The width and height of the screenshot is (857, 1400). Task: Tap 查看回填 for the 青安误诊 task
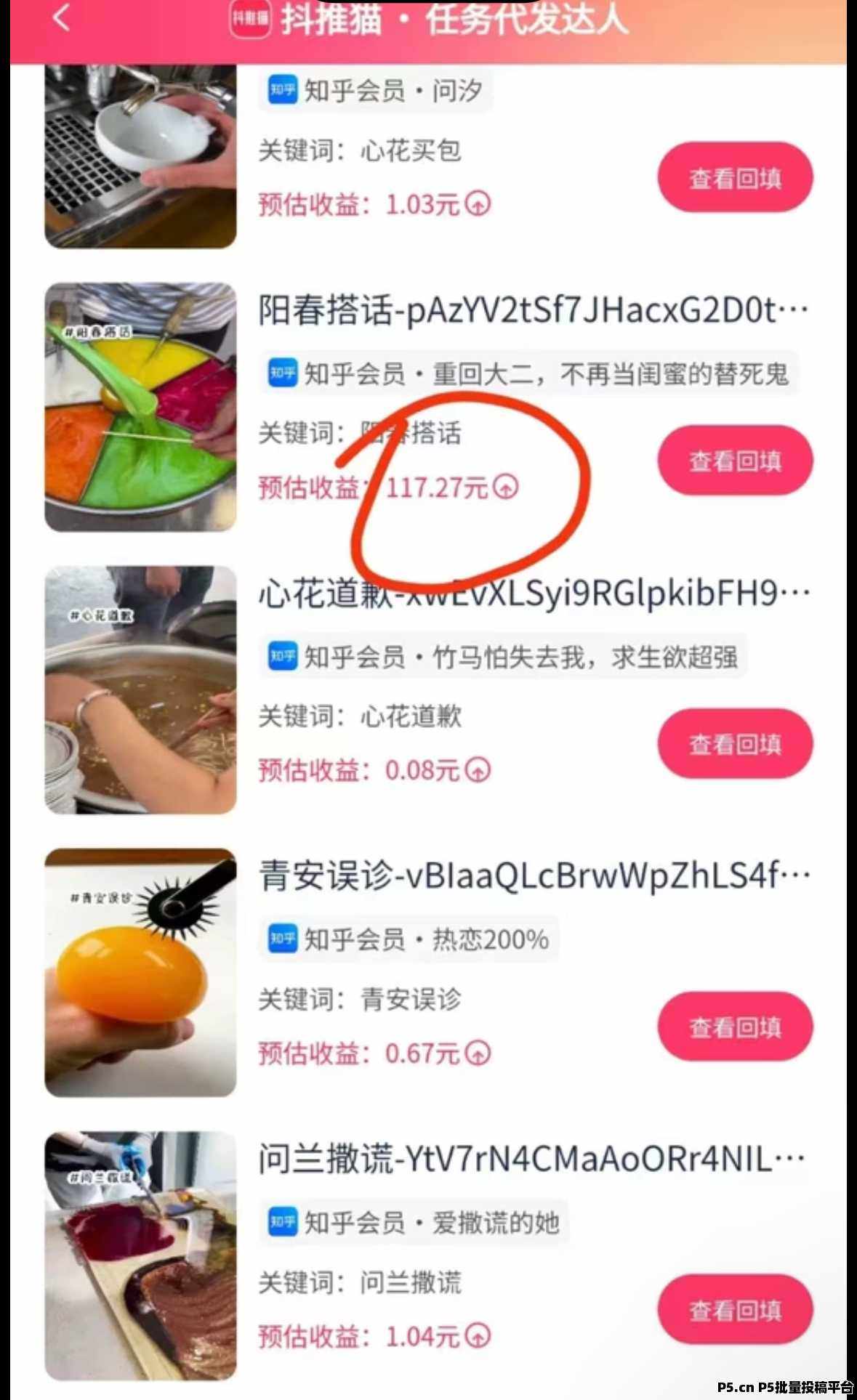coord(735,1027)
